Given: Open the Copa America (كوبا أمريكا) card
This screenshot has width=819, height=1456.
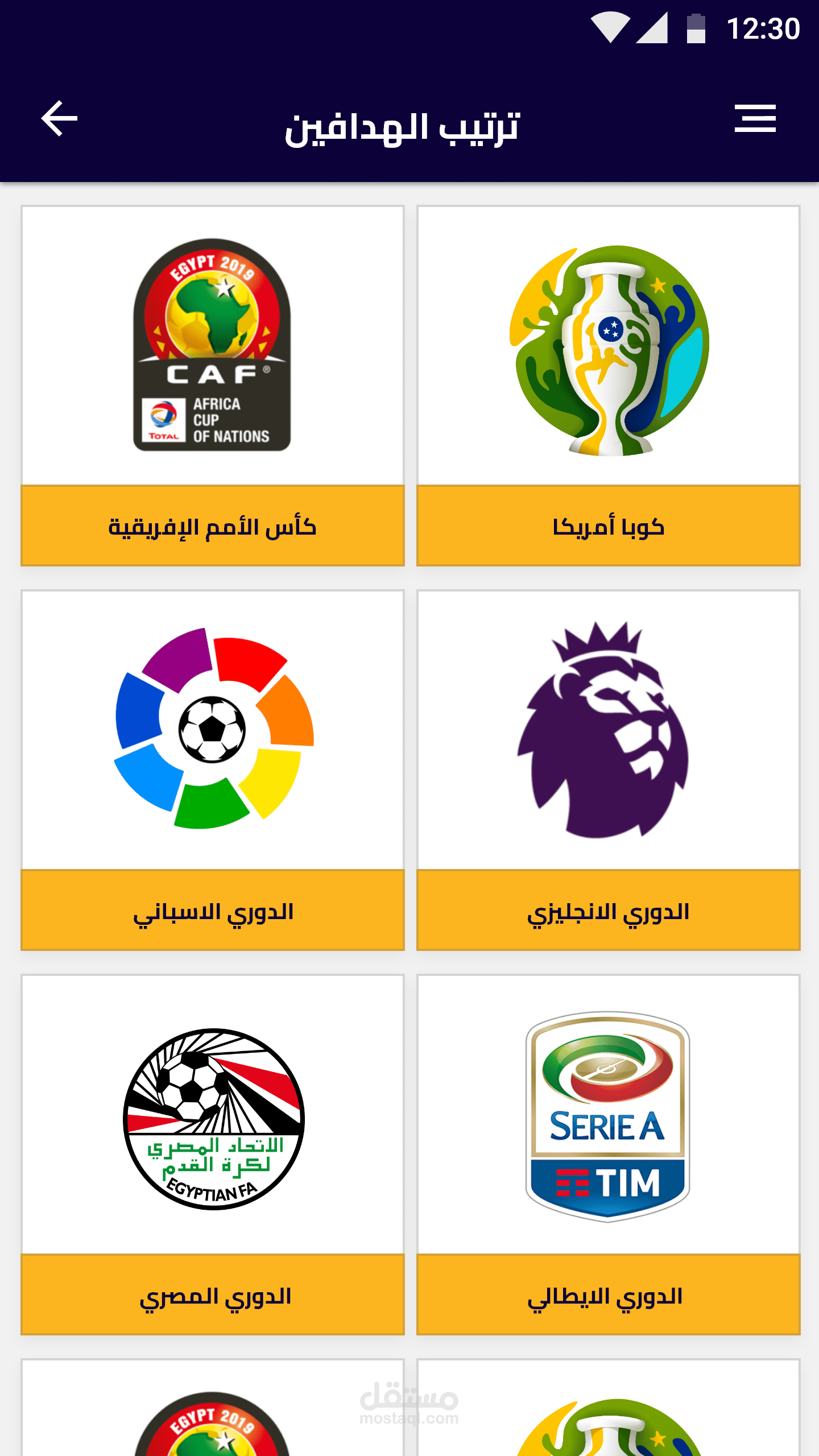Looking at the screenshot, I should (x=608, y=386).
